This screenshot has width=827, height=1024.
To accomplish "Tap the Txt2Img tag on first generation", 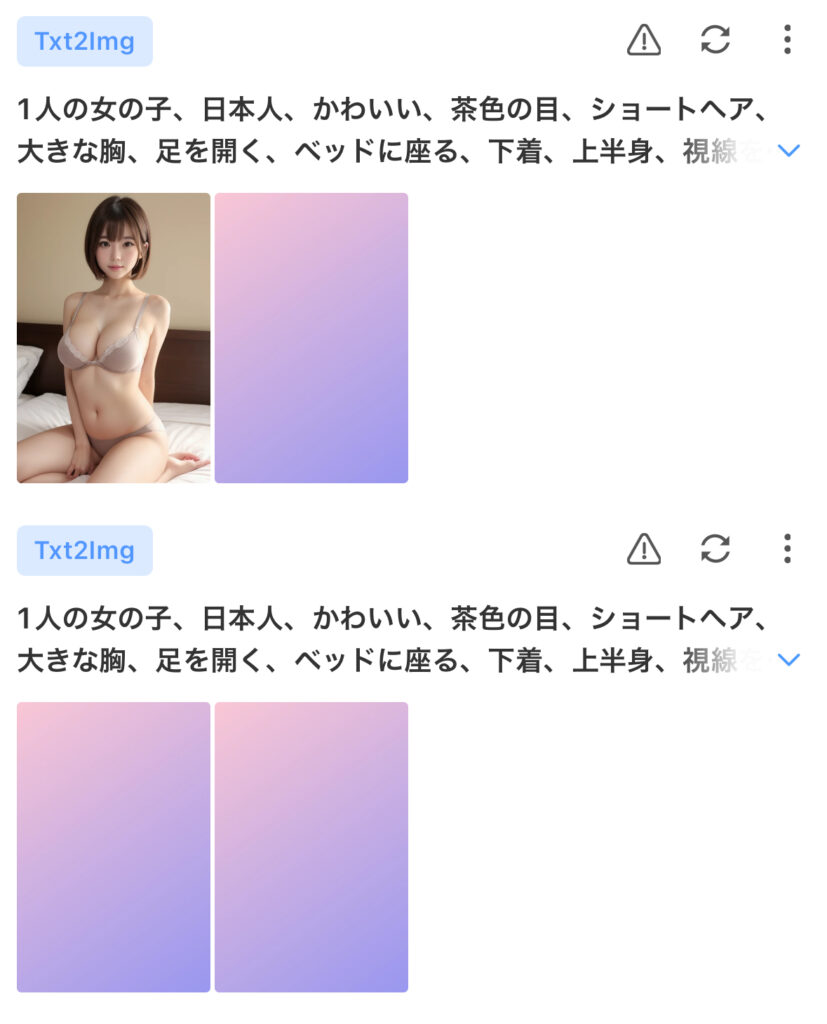I will click(x=85, y=41).
